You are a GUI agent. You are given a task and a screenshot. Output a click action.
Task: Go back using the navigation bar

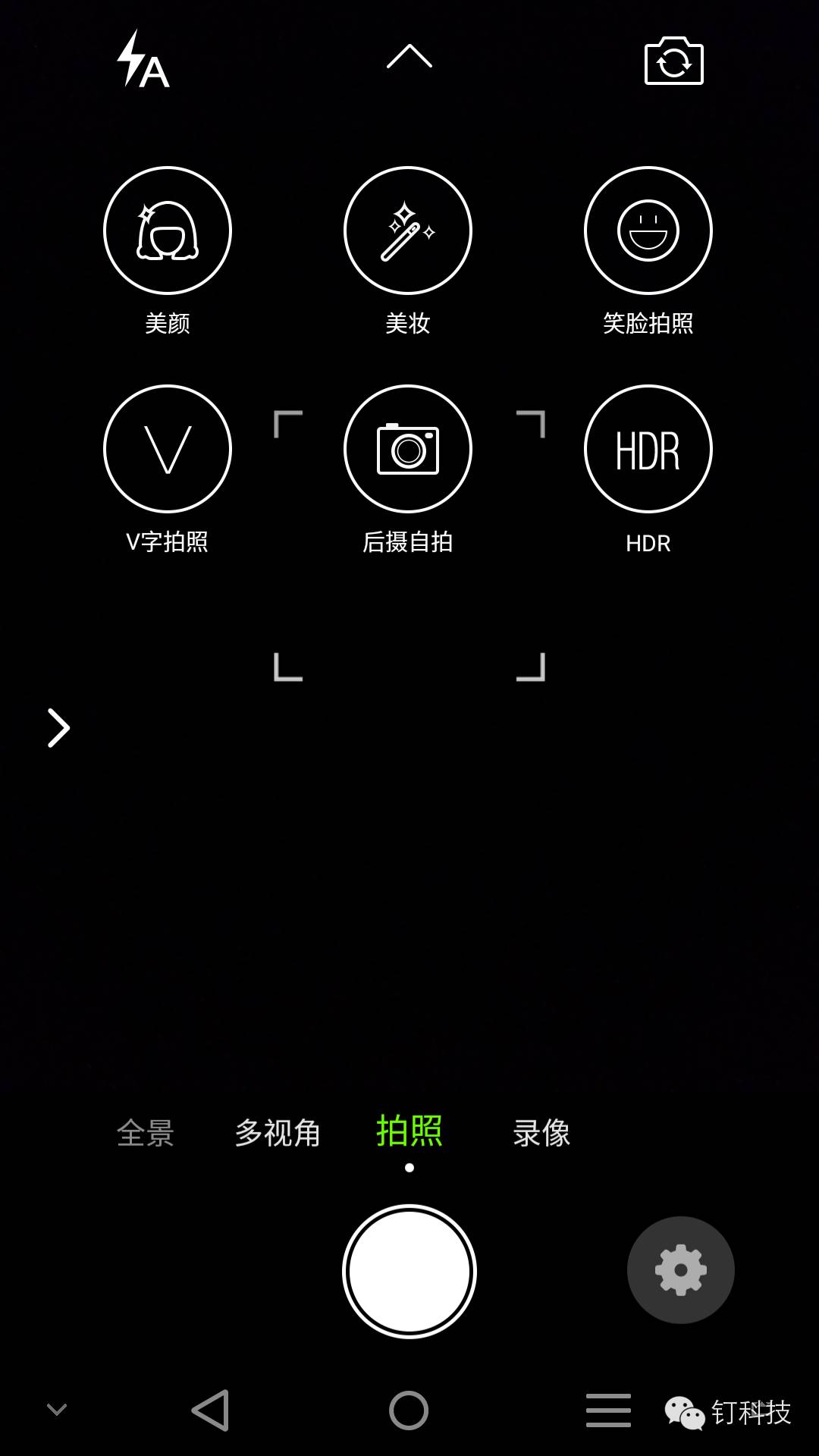[x=211, y=1410]
